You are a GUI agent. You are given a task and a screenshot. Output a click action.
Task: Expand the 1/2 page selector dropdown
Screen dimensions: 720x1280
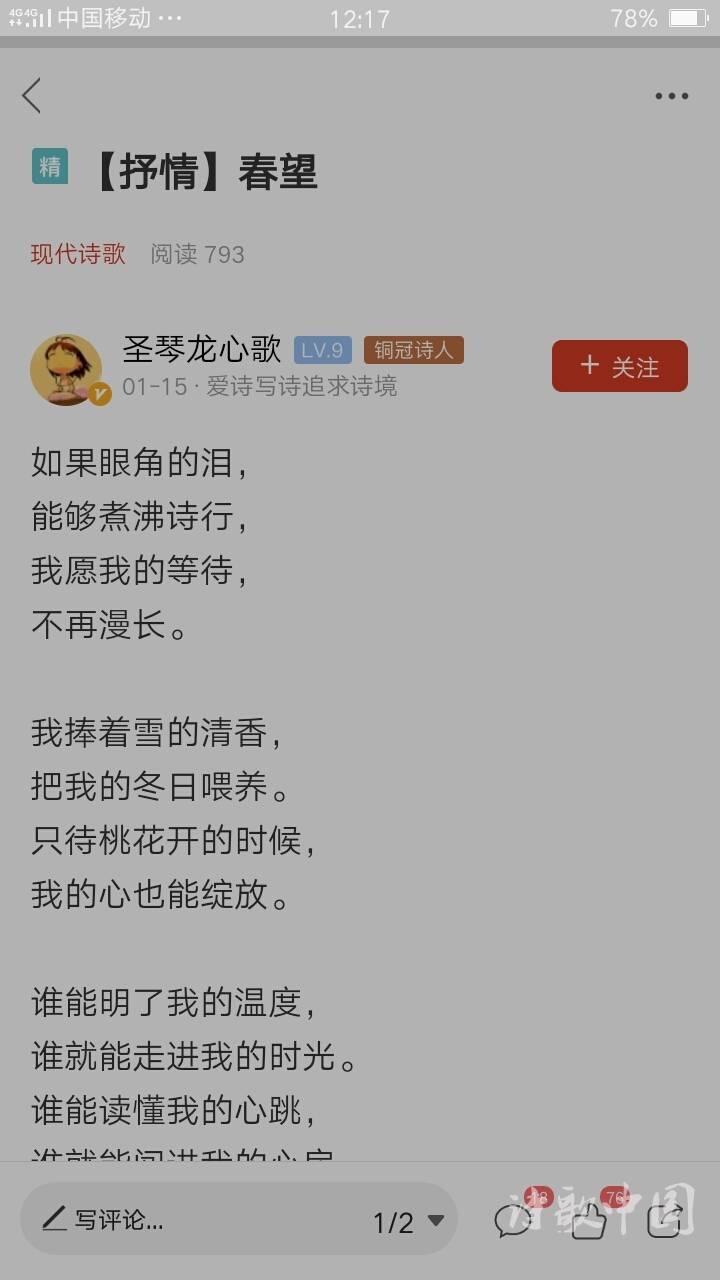(409, 1221)
